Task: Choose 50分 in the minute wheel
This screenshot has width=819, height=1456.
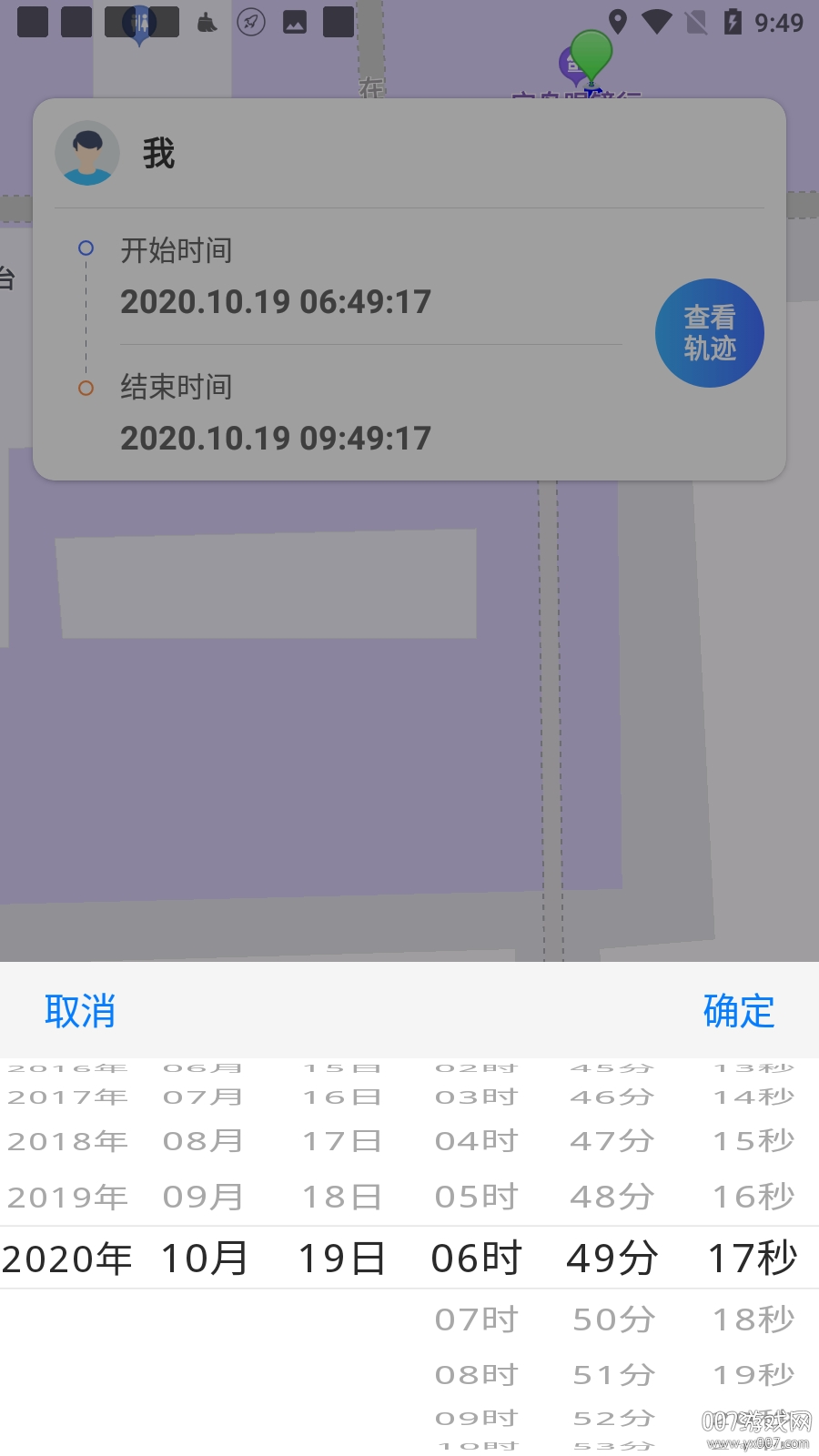Action: pyautogui.click(x=613, y=1319)
